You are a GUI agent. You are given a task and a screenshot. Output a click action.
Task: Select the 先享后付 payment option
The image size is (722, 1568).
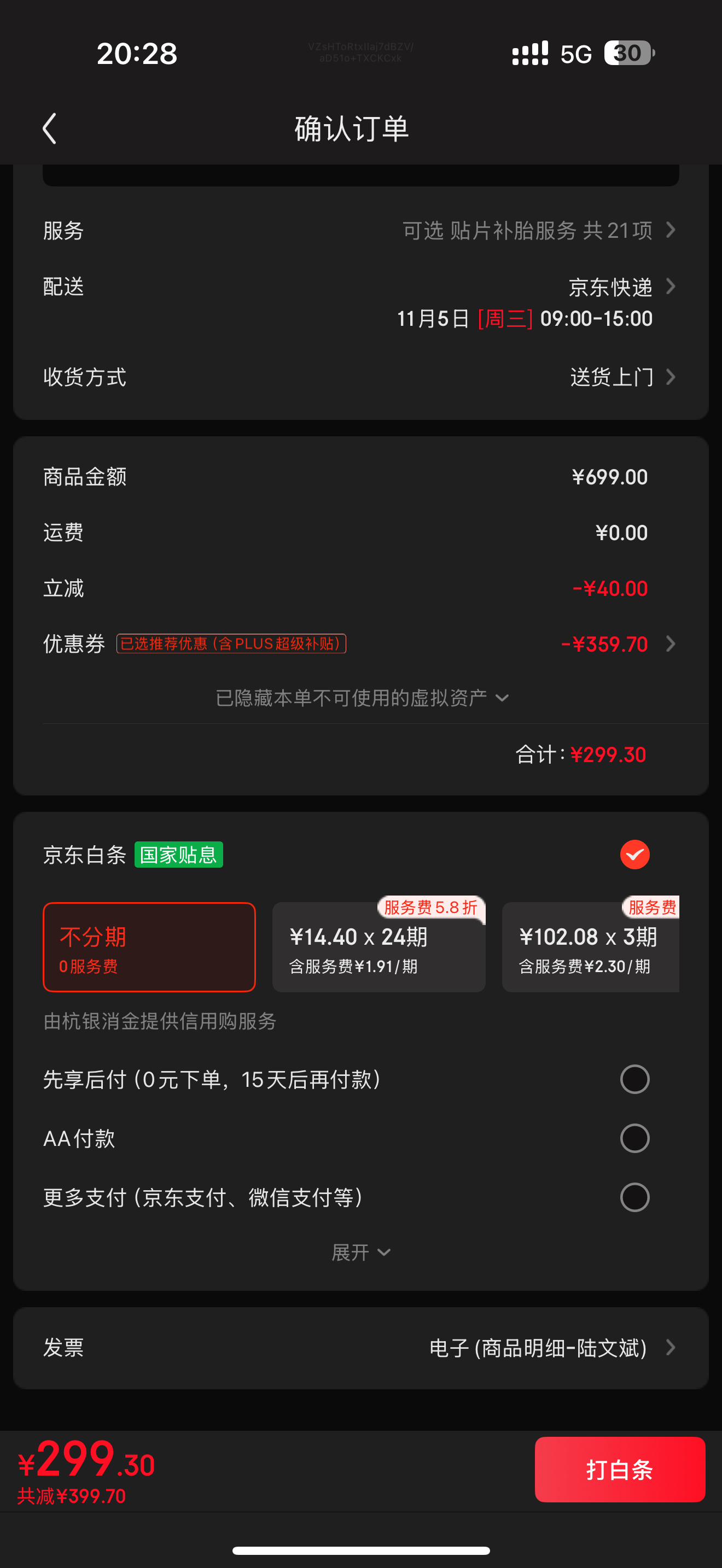634,1079
